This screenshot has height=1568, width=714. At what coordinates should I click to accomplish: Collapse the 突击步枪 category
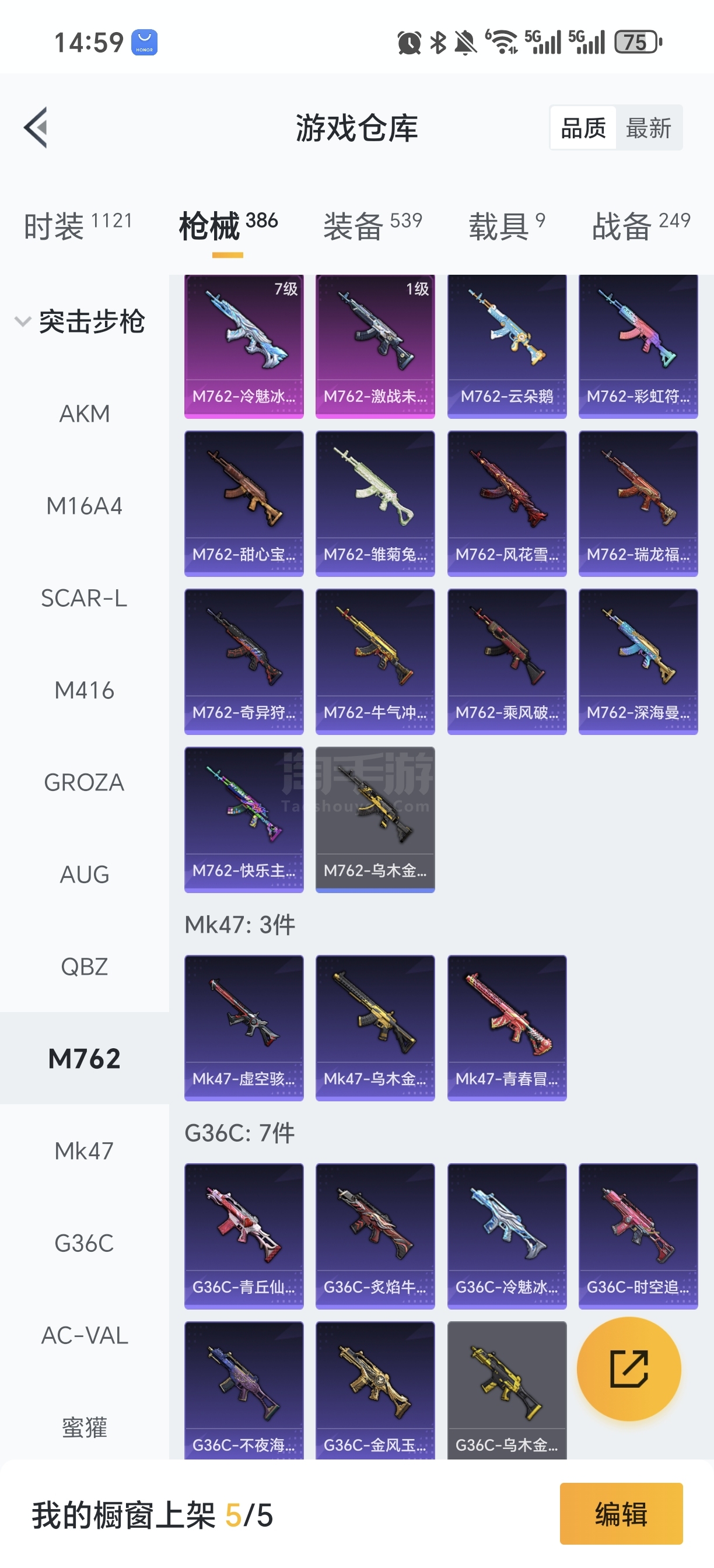point(79,321)
